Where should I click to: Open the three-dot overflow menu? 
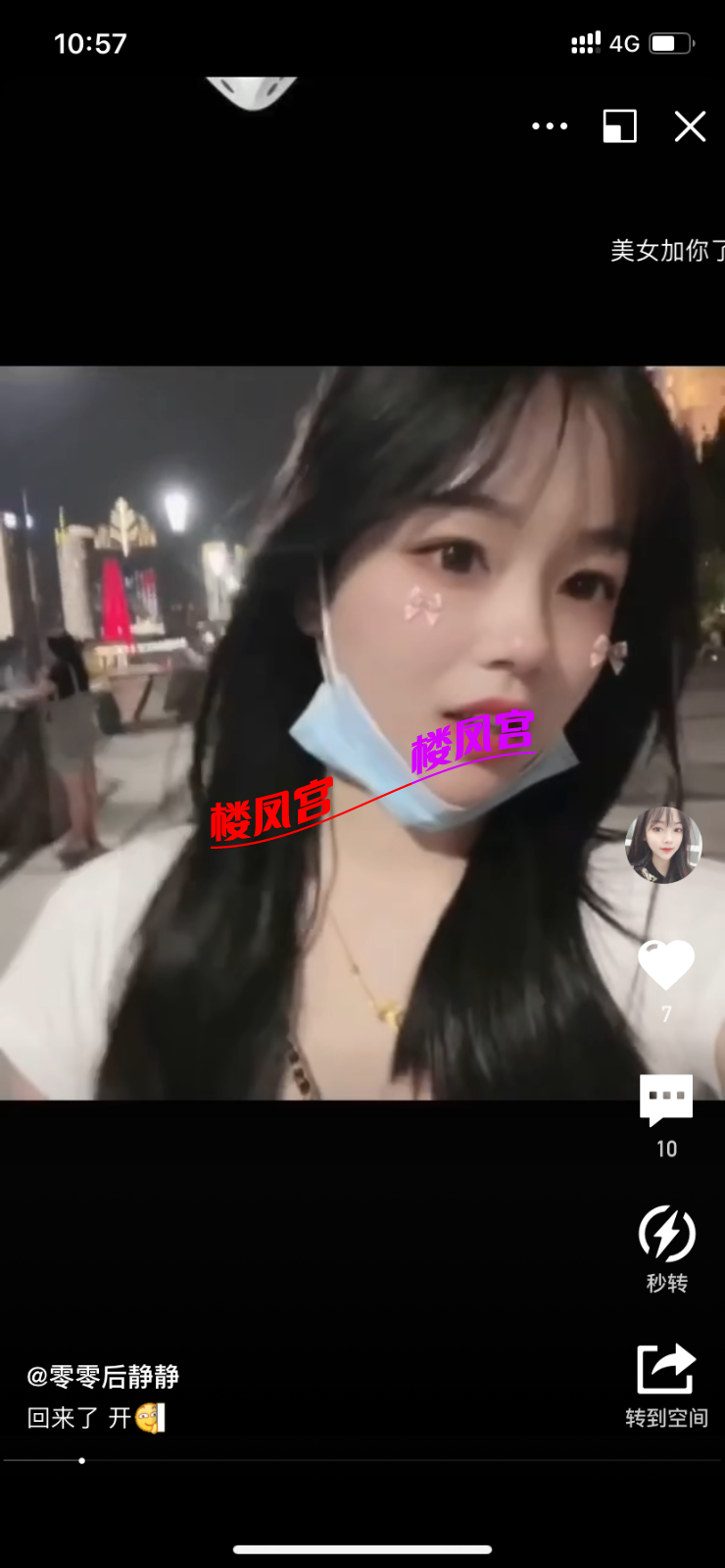tap(550, 126)
